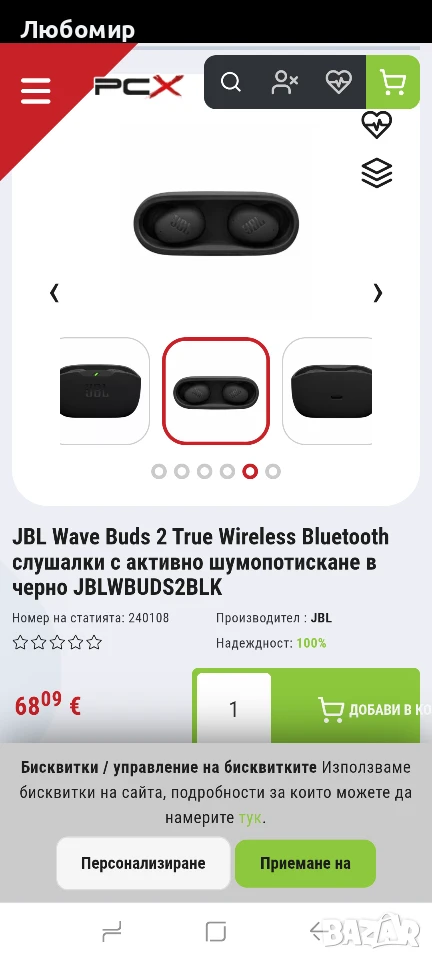Viewport: 432px width, 960px height.
Task: Open the user account icon
Action: click(x=285, y=82)
